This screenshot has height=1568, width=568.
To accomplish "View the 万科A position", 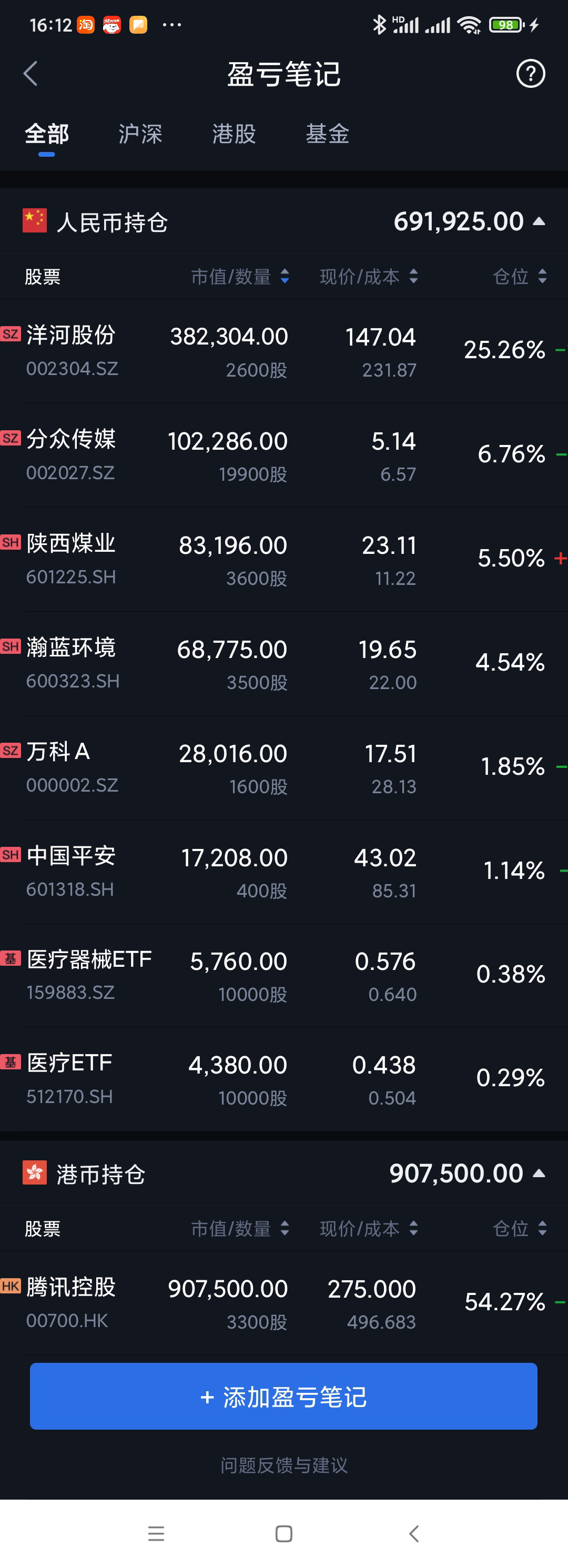I will click(283, 767).
